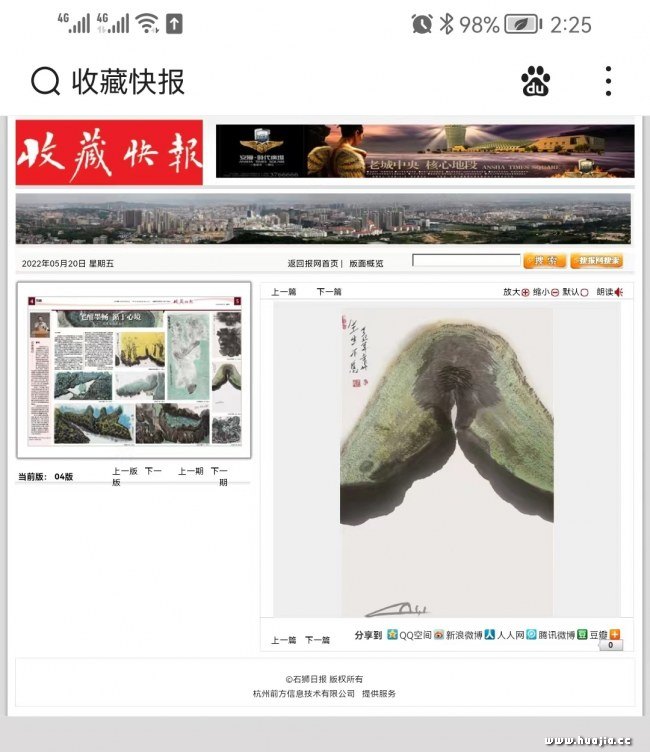The height and width of the screenshot is (752, 650).
Task: Open the browser overflow menu
Action: point(608,81)
